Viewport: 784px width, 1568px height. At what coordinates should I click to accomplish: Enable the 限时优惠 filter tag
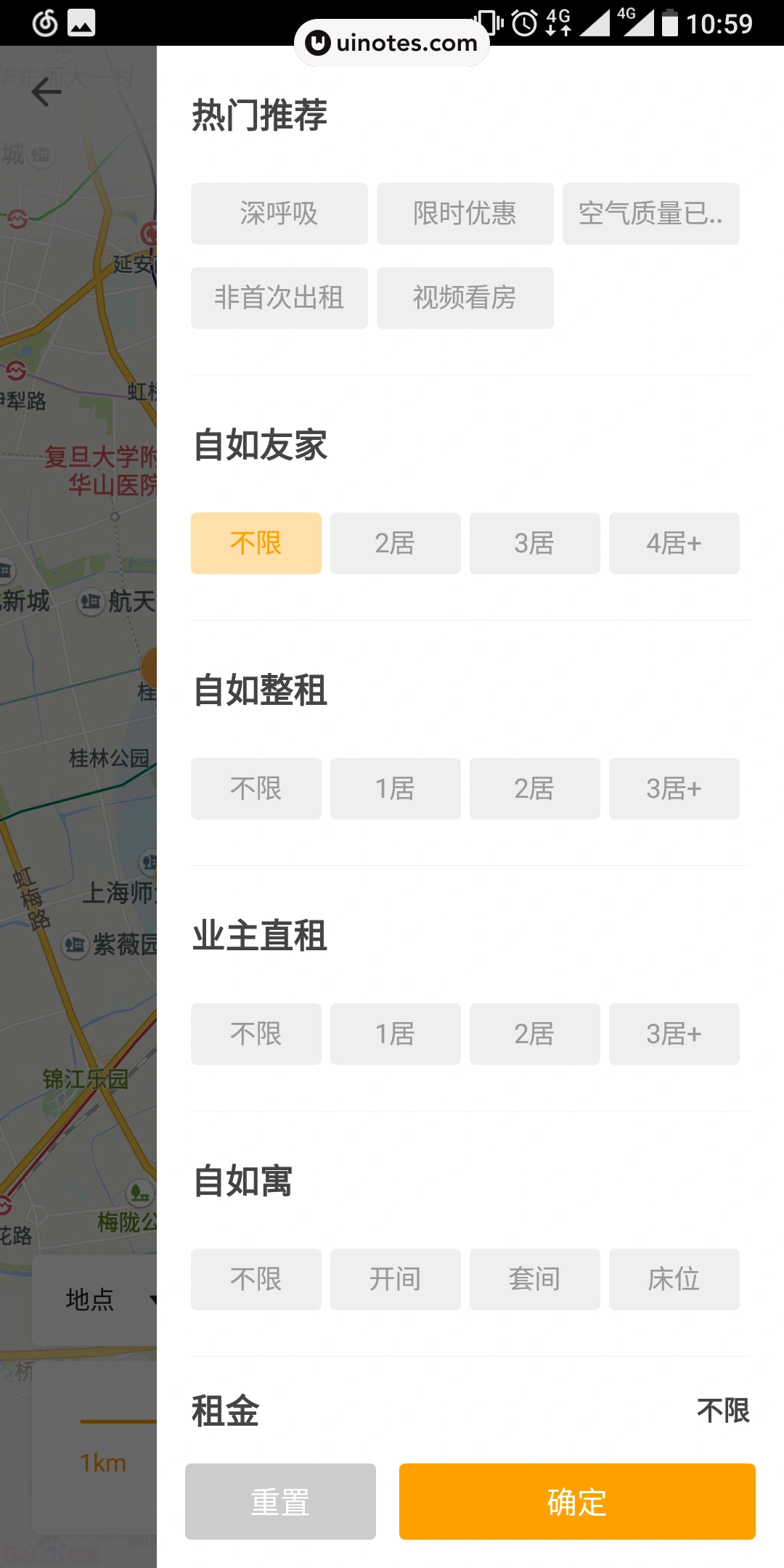[x=465, y=213]
